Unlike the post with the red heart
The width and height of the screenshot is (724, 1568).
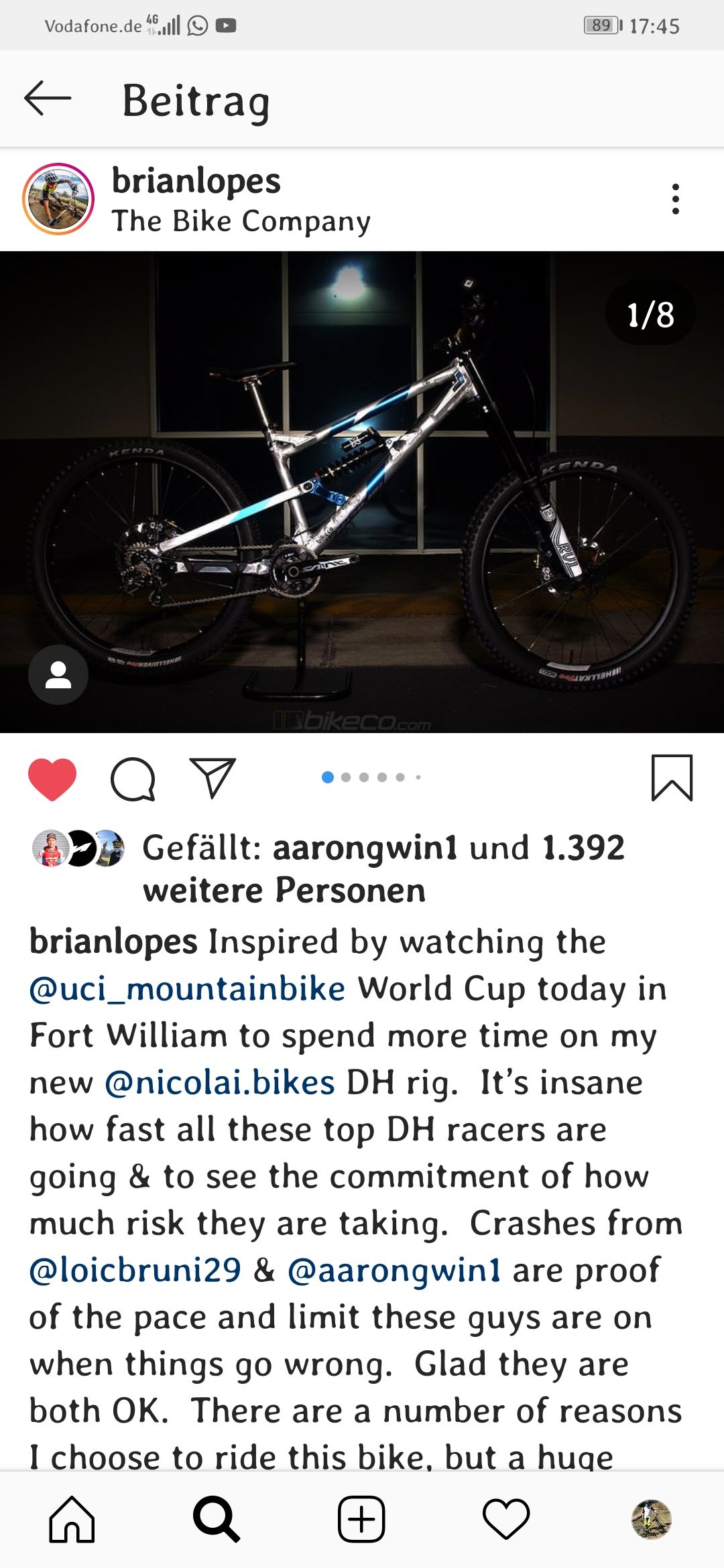click(x=52, y=779)
